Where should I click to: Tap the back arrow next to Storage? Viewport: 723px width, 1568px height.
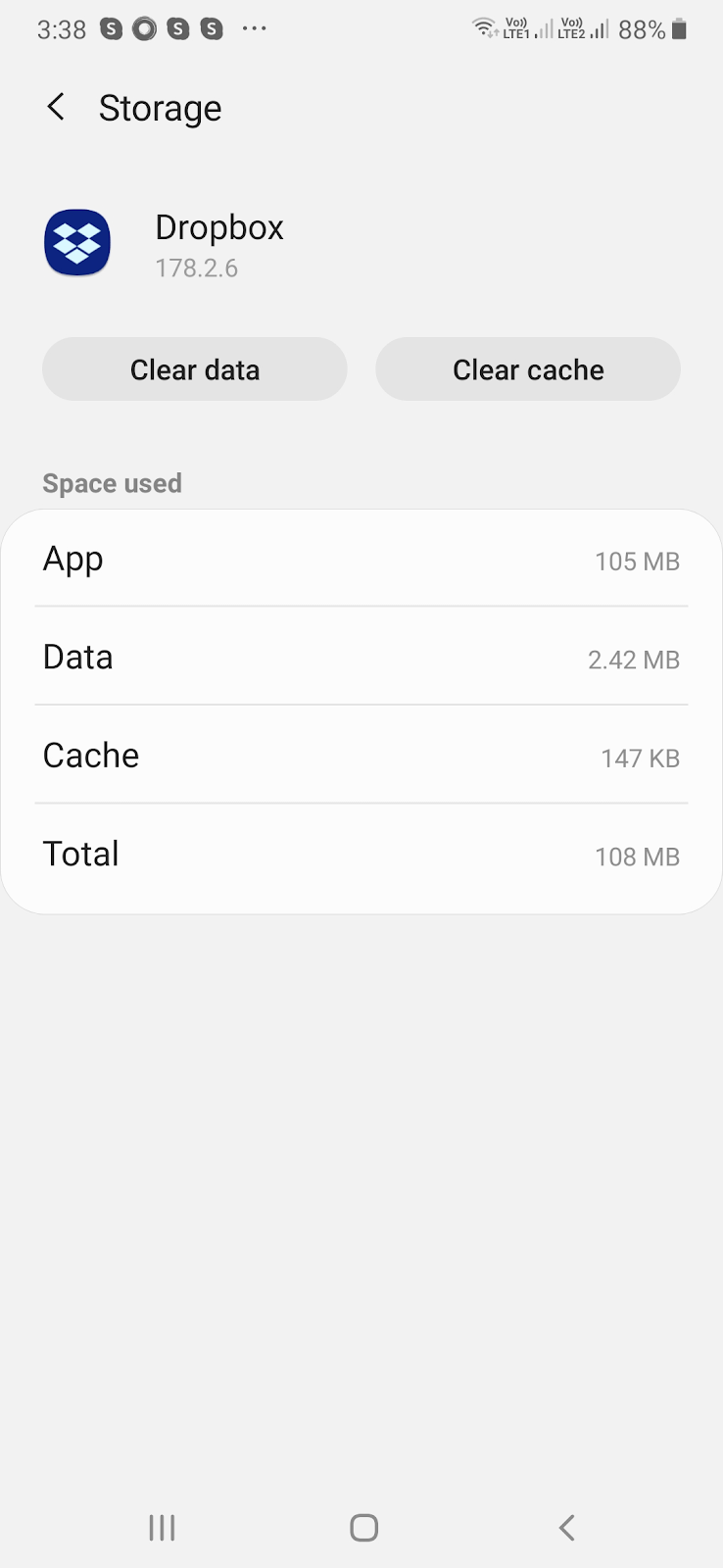coord(56,108)
